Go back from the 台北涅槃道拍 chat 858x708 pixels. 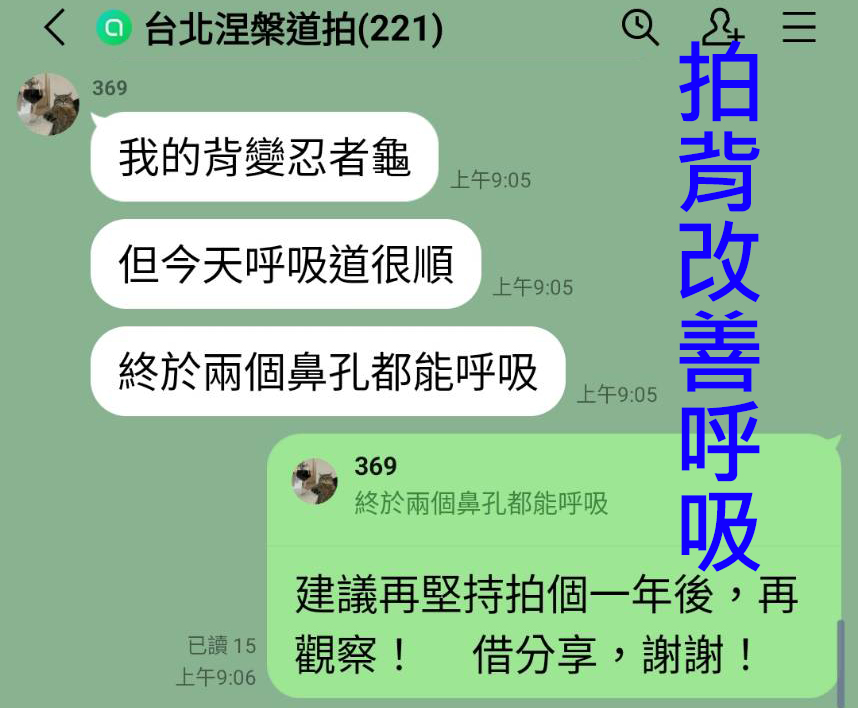pos(54,28)
